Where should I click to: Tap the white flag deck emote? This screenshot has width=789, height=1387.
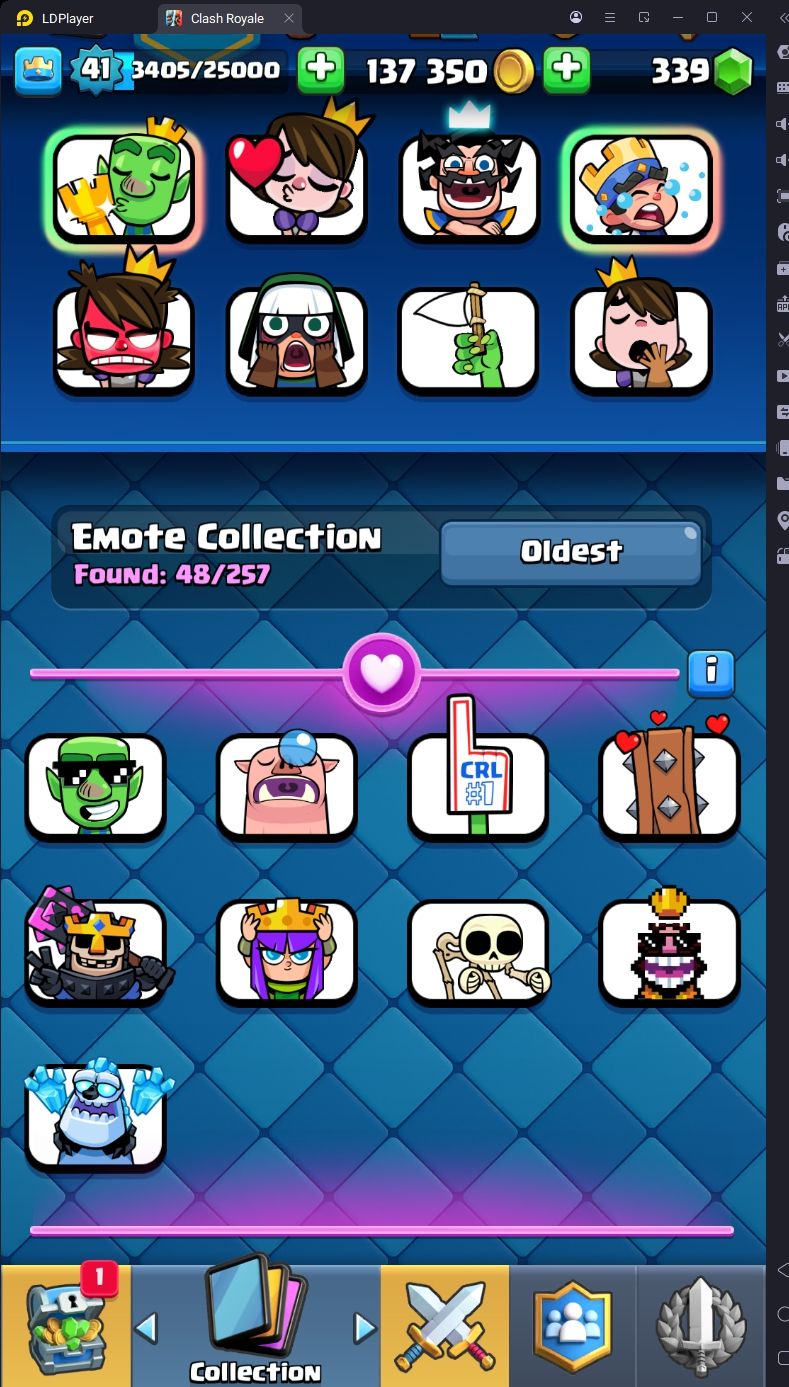[x=468, y=340]
